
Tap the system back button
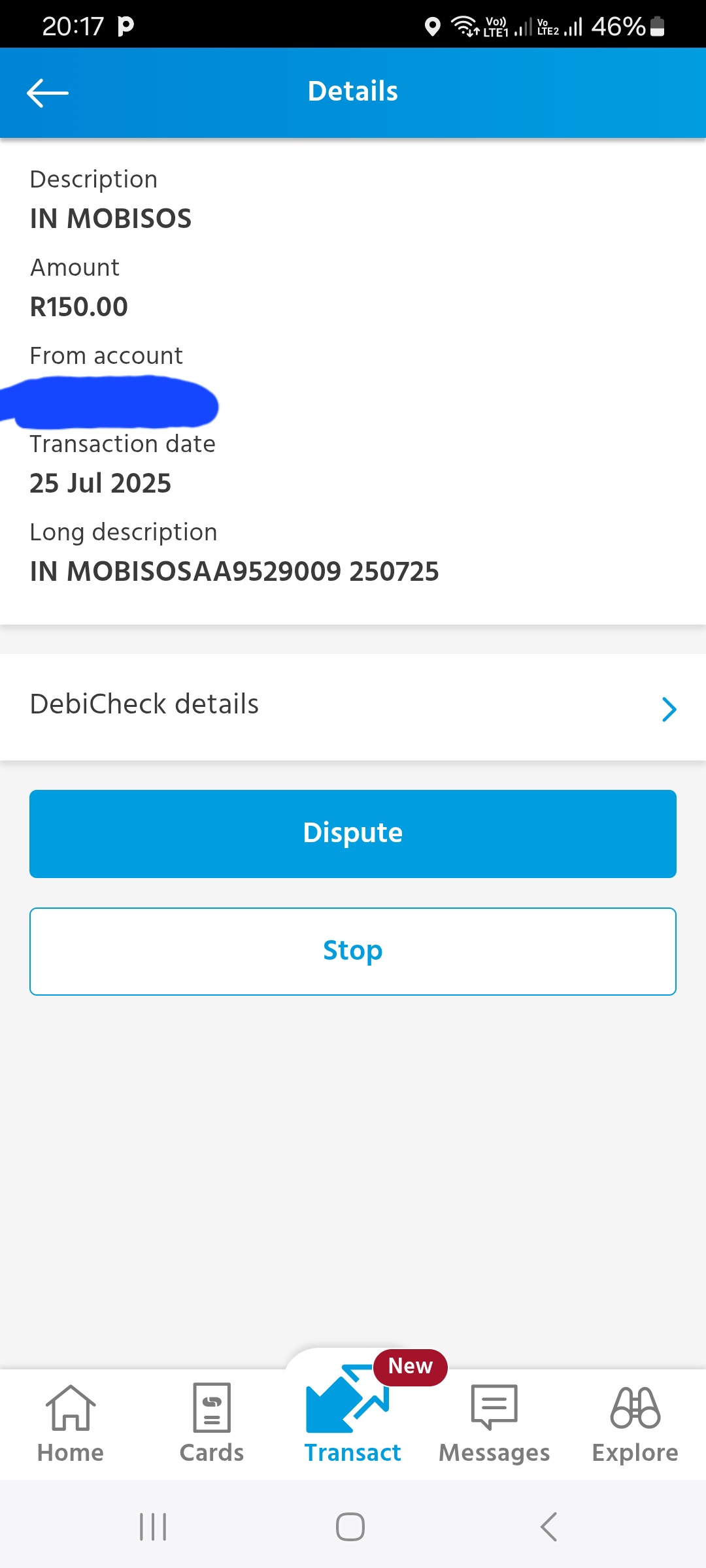[x=549, y=1527]
